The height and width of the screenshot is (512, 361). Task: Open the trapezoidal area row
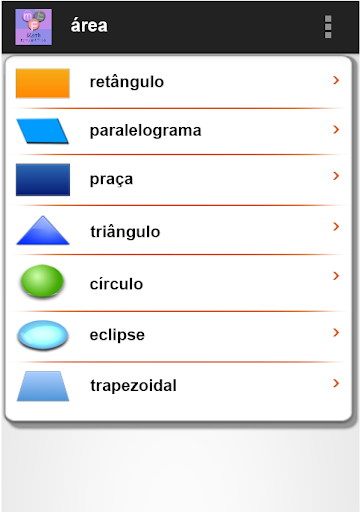tap(178, 388)
